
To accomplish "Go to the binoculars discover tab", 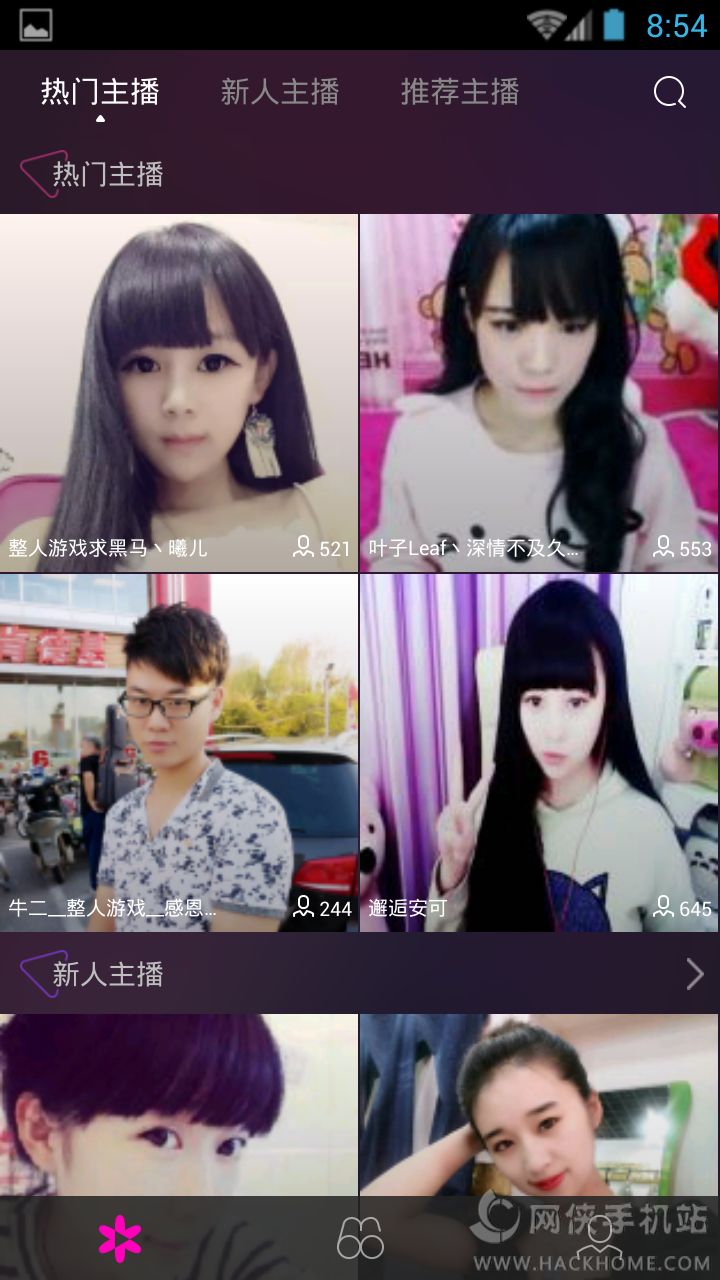I will tap(360, 1238).
